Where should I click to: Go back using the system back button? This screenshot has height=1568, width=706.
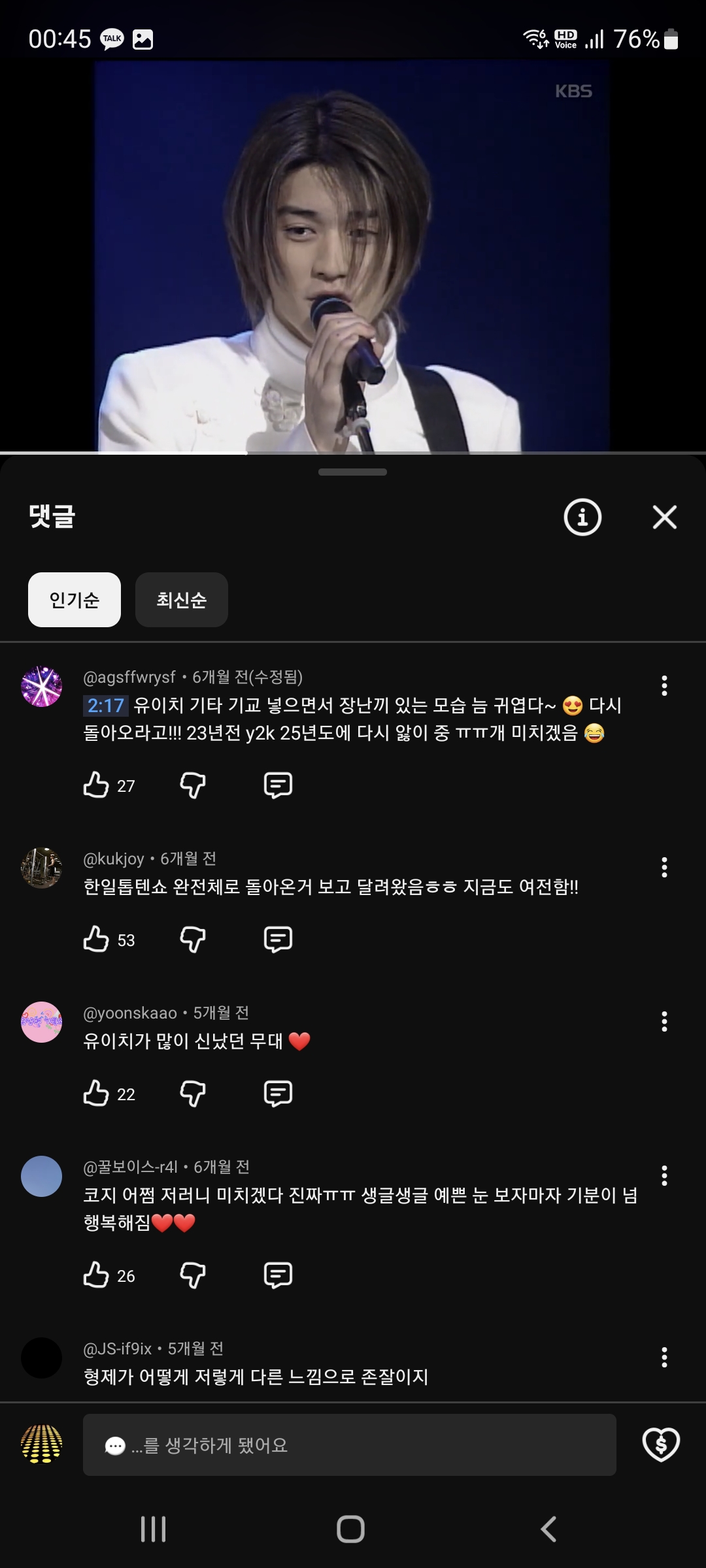click(x=548, y=1529)
